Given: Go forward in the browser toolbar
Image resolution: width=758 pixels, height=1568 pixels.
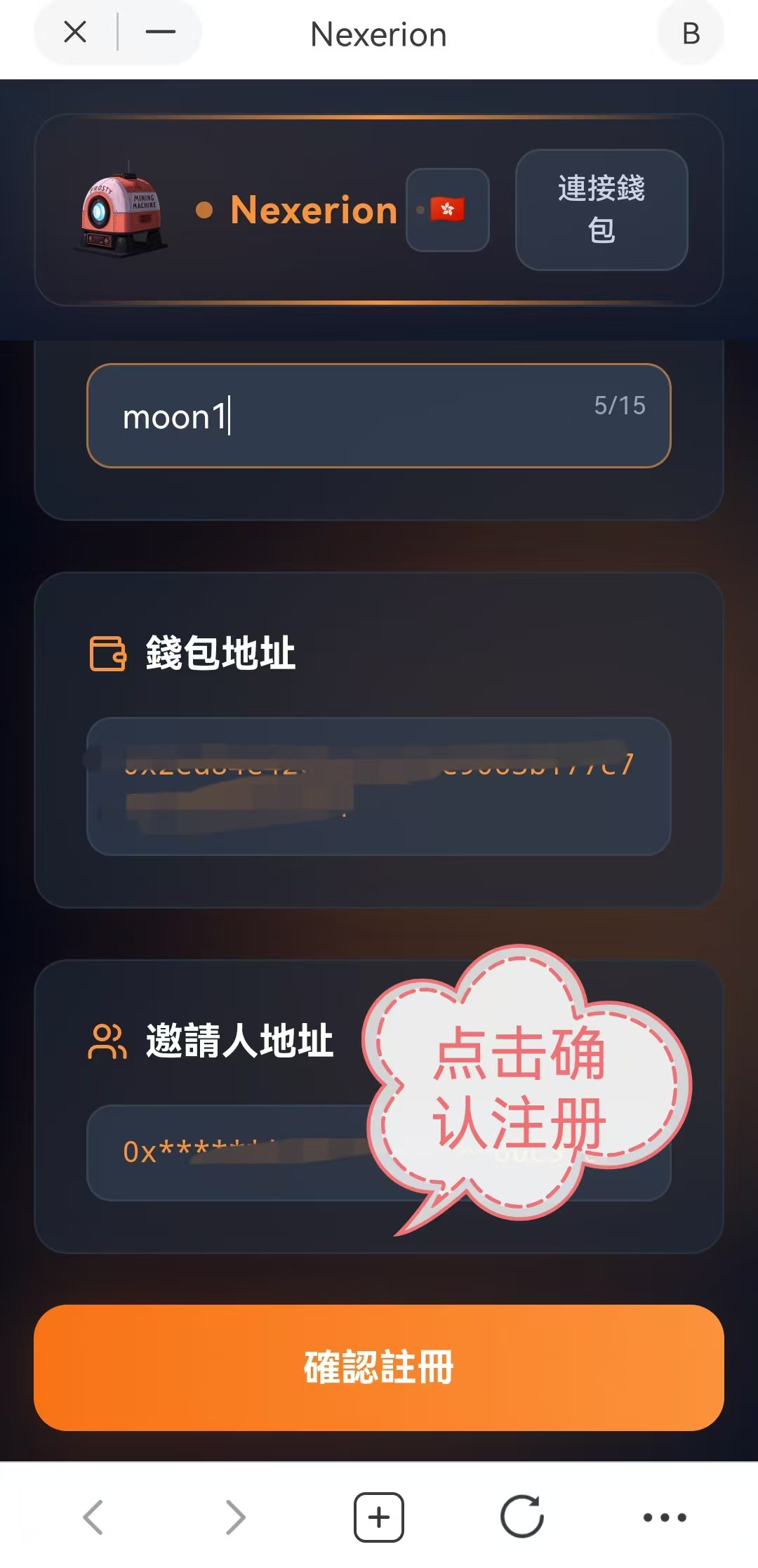Looking at the screenshot, I should (236, 1517).
